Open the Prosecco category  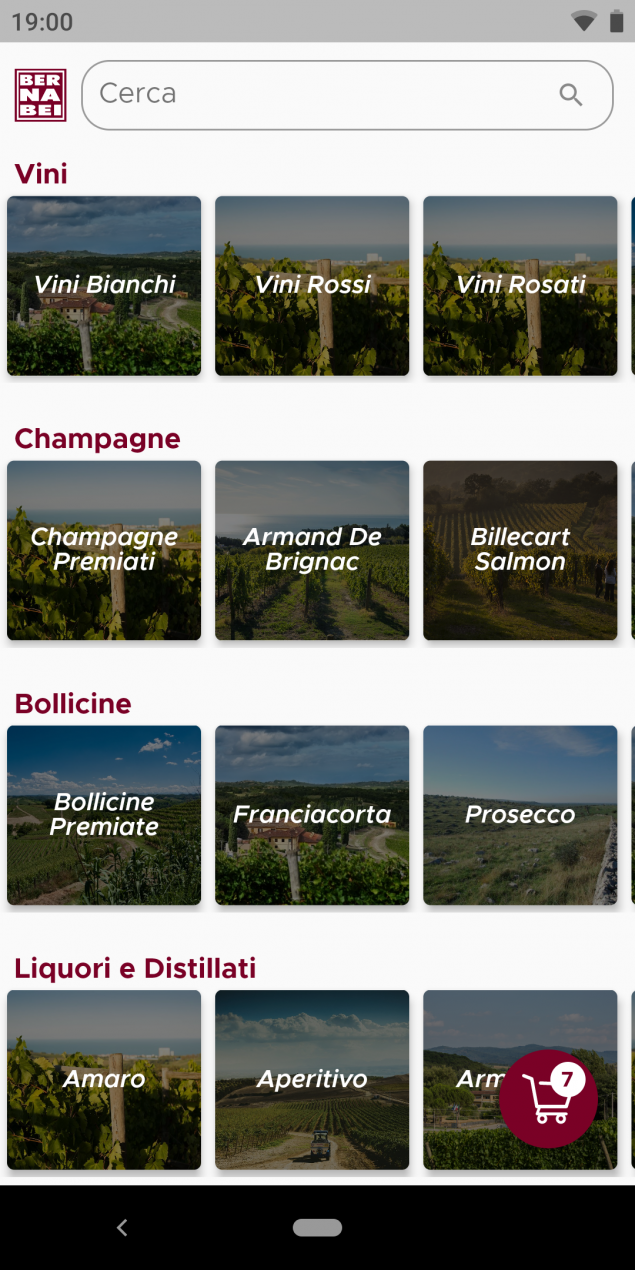(520, 815)
